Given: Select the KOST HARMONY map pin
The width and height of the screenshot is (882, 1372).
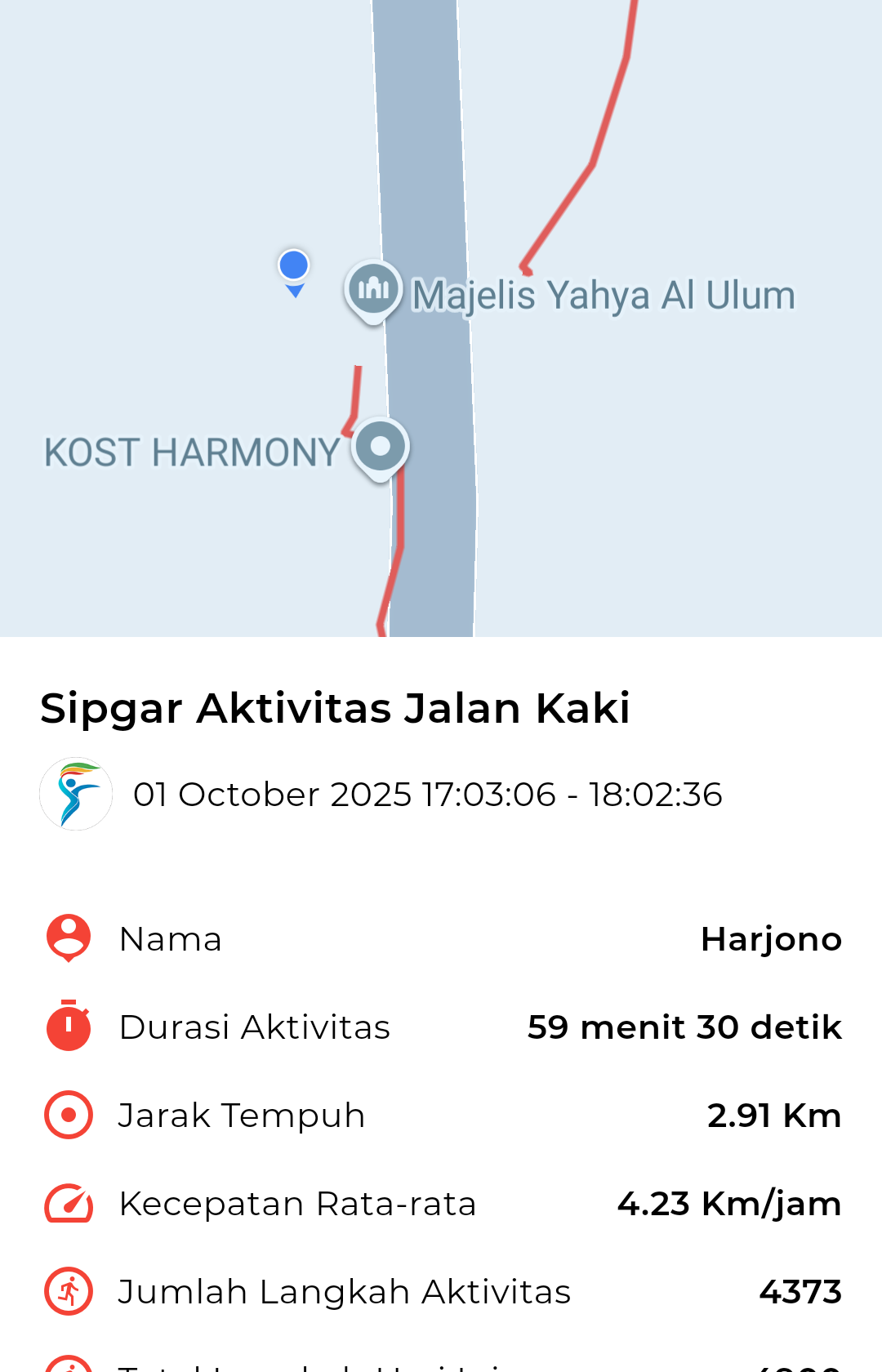Looking at the screenshot, I should 381,447.
